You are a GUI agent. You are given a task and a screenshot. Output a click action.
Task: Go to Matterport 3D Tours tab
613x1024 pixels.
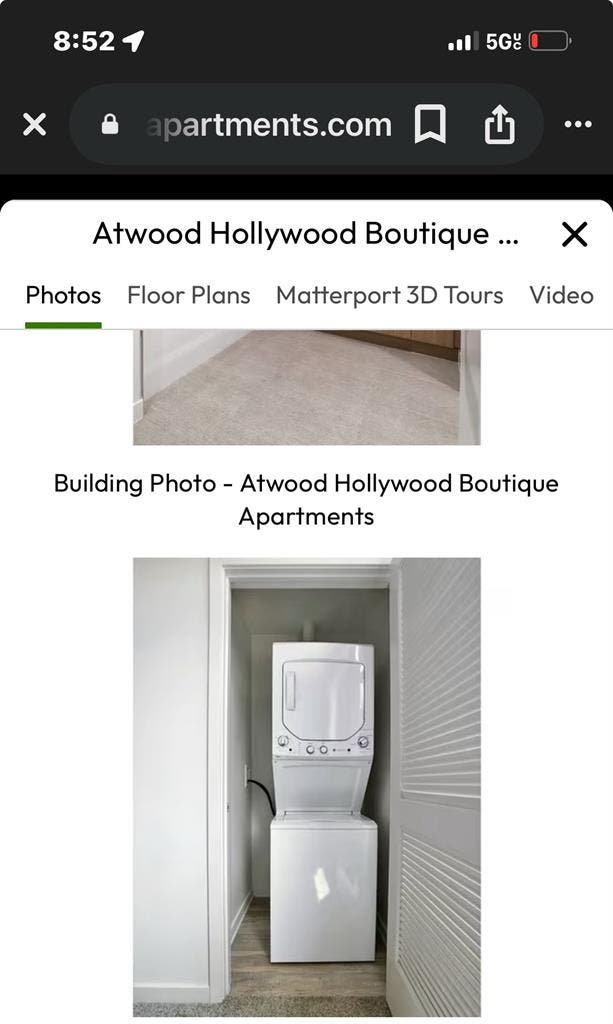pos(389,295)
